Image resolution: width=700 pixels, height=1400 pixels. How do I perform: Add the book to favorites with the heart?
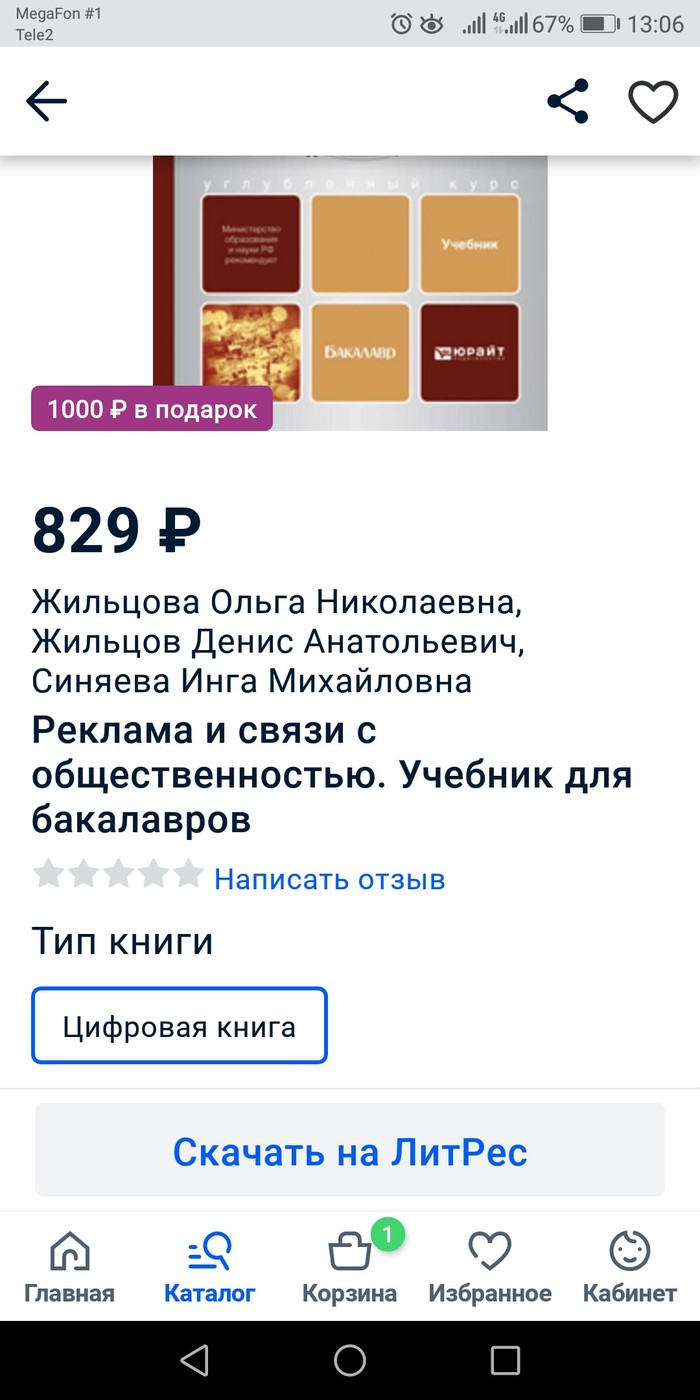653,101
